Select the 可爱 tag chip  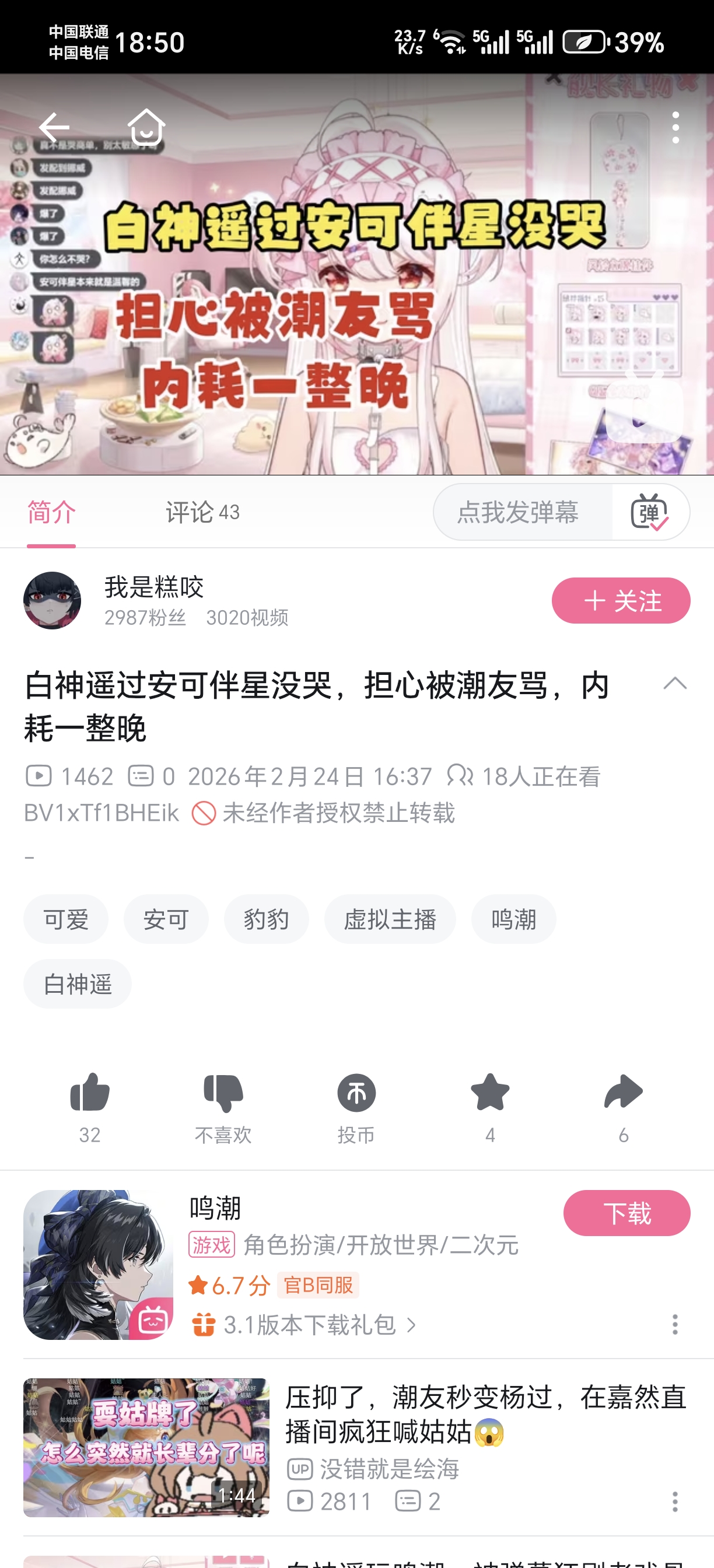coord(66,919)
